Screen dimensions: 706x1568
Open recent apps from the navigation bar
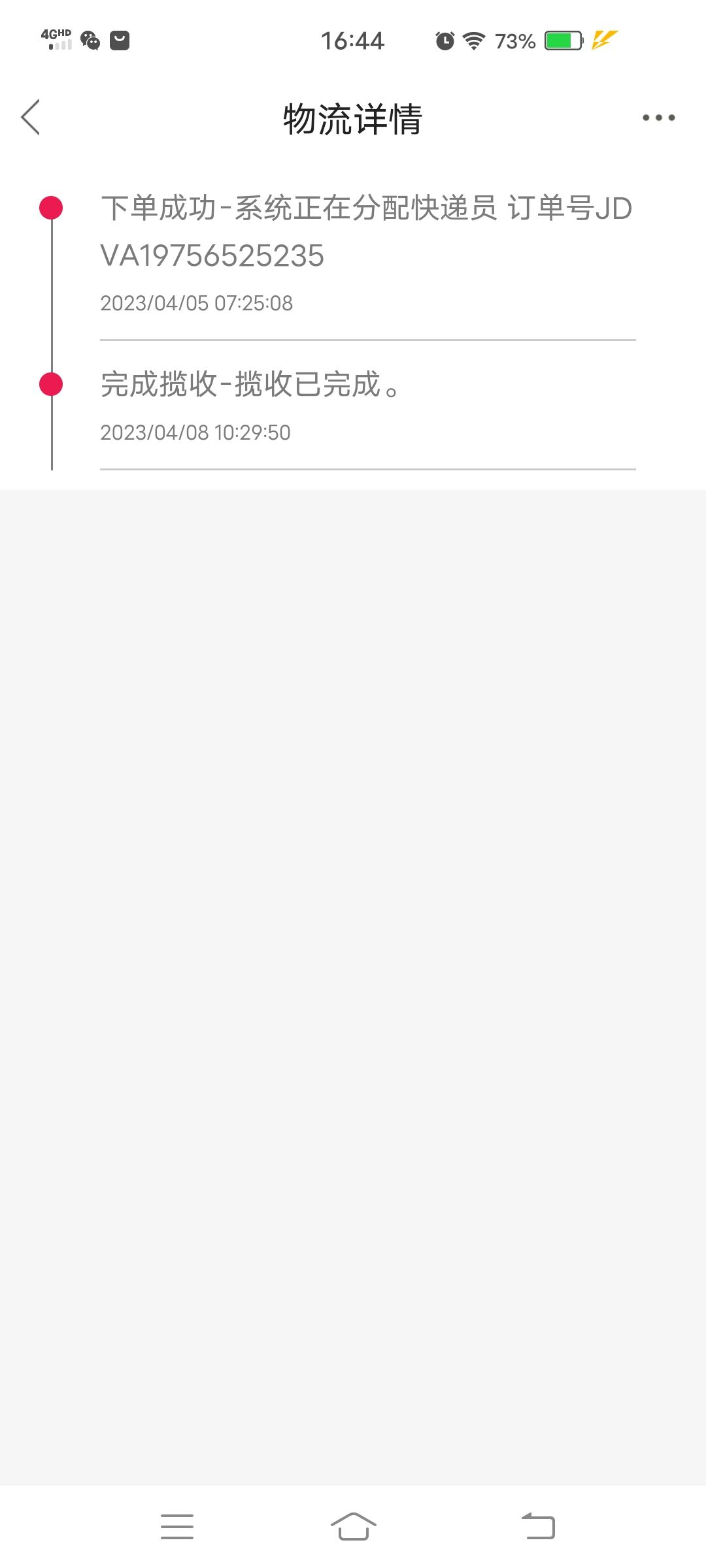point(177,1526)
